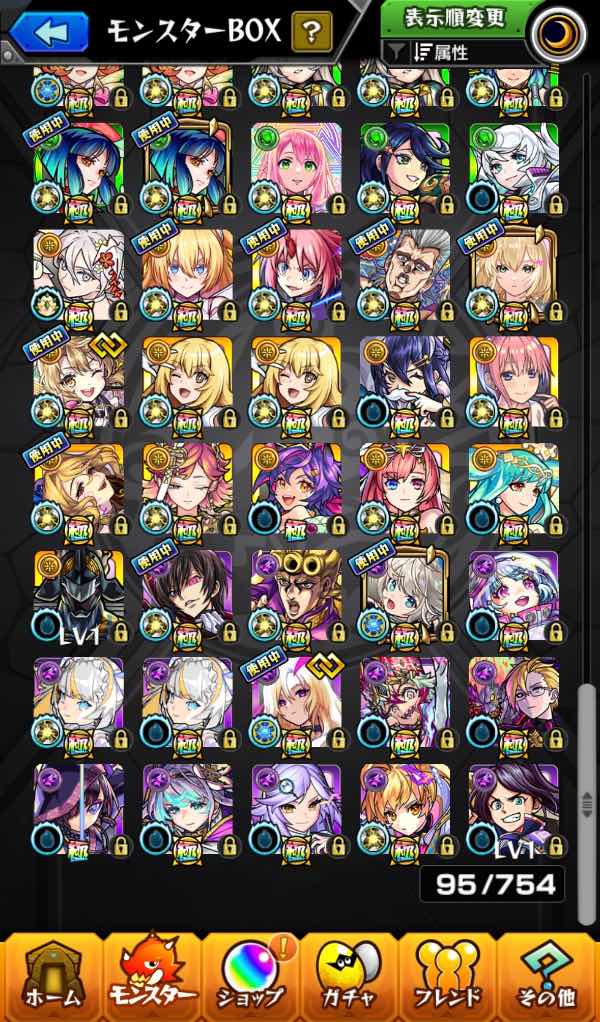Select the black armored knight marked LV1

pos(79,596)
